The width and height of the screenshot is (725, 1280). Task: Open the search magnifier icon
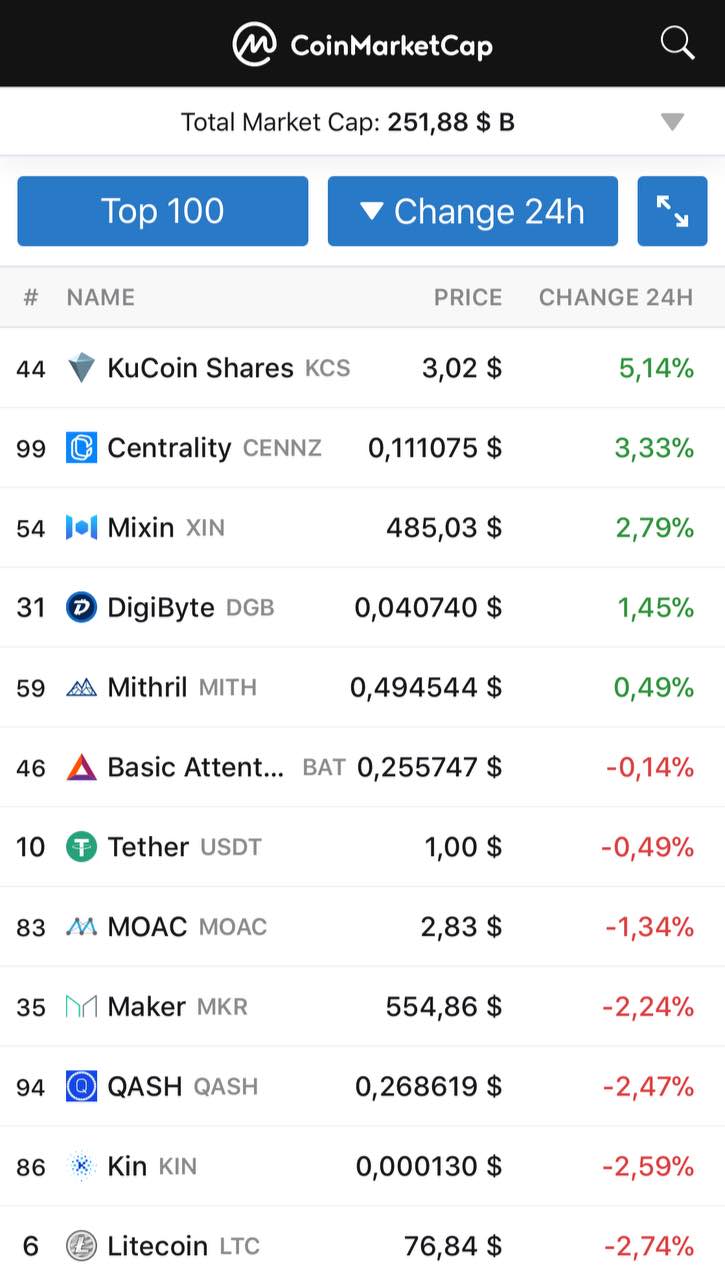tap(677, 43)
